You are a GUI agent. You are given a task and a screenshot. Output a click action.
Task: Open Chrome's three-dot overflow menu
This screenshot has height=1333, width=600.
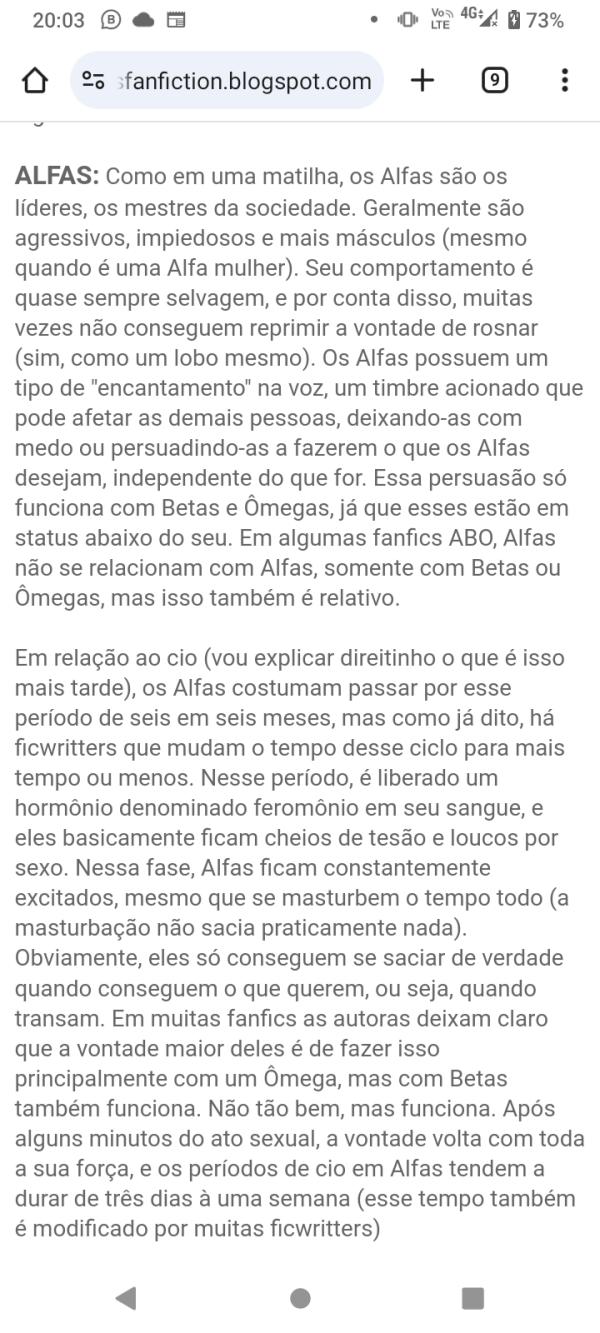pyautogui.click(x=565, y=81)
